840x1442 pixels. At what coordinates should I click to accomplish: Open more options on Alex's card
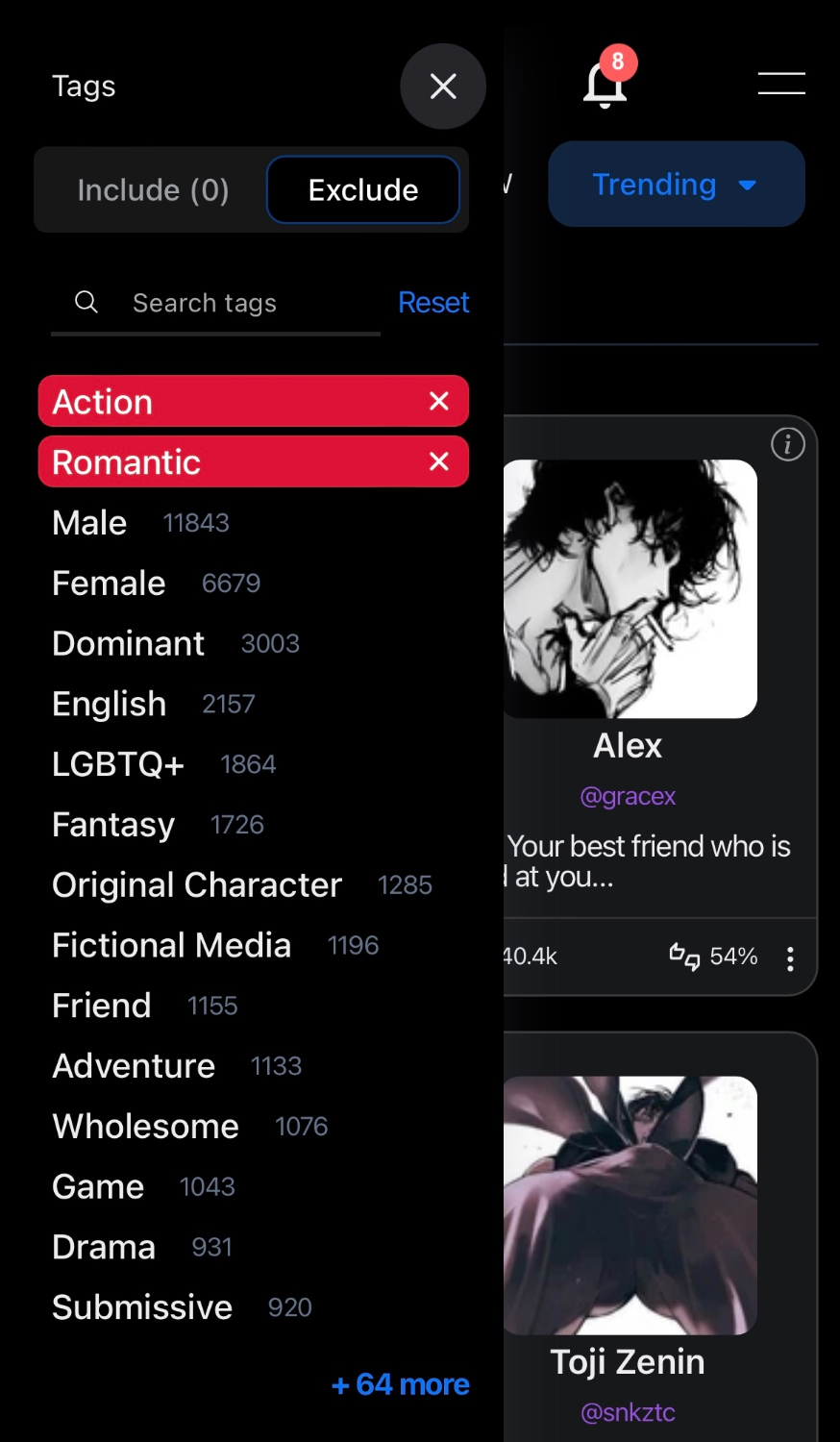(x=790, y=958)
